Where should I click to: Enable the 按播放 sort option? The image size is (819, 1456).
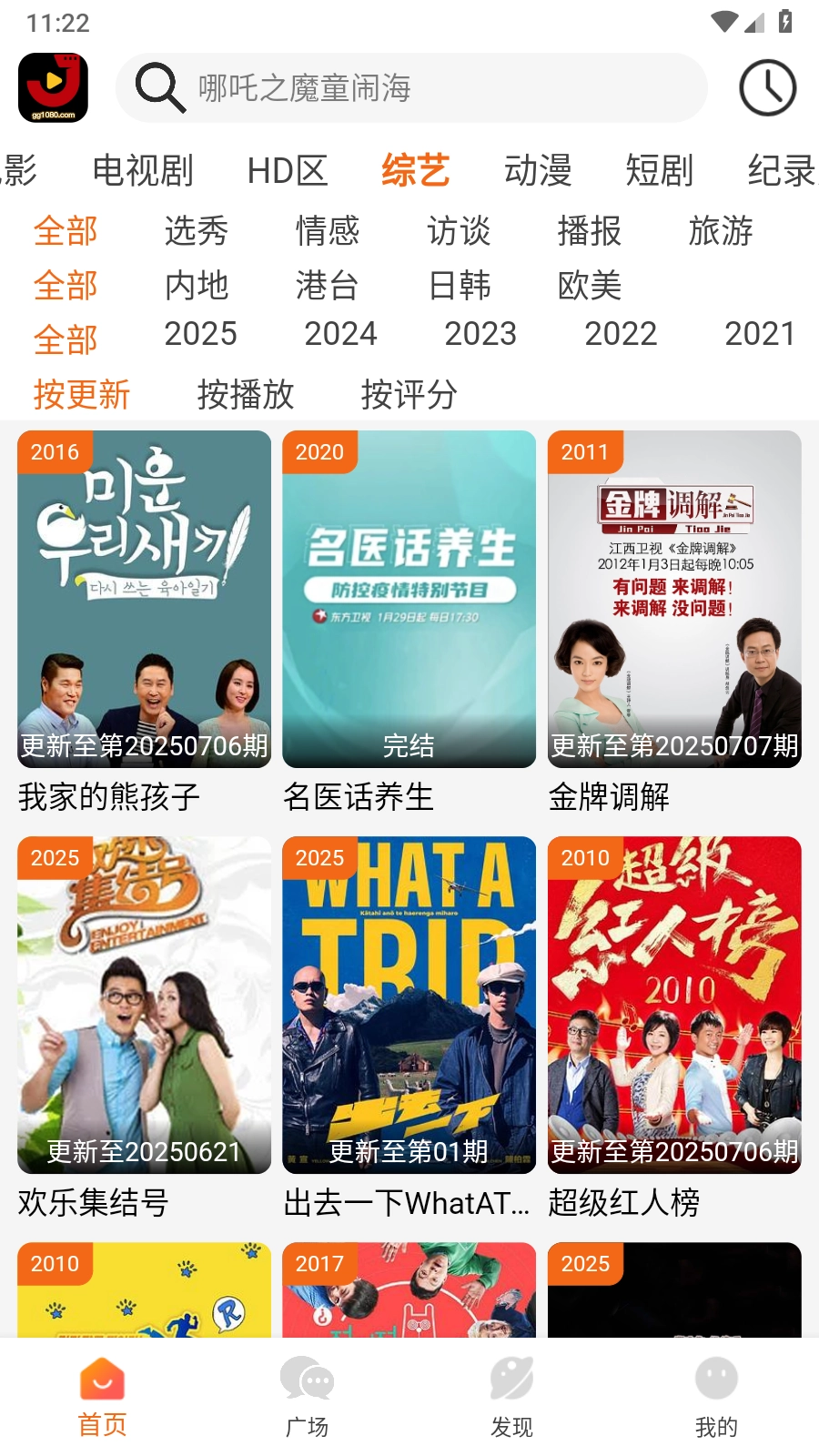[247, 395]
